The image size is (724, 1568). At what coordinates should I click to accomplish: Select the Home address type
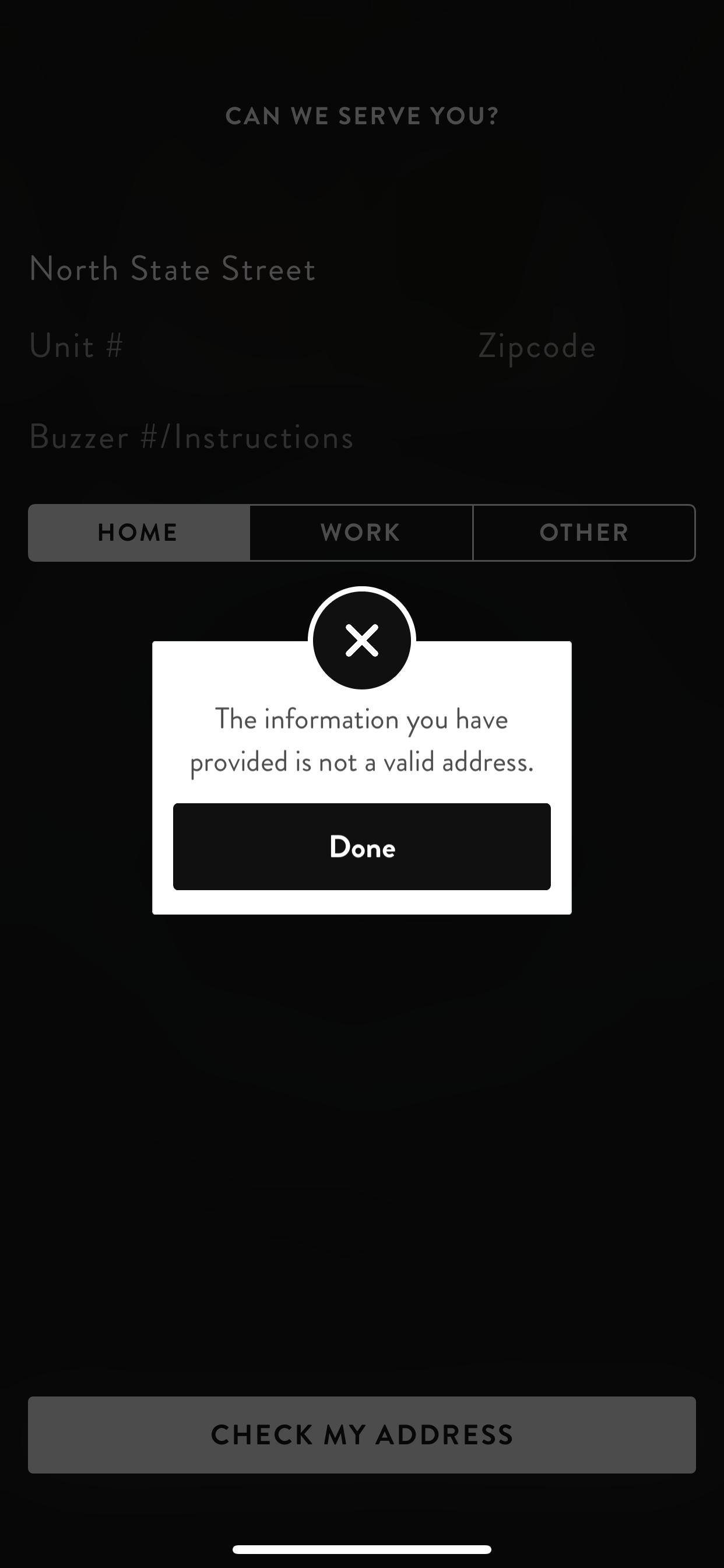[x=139, y=533]
